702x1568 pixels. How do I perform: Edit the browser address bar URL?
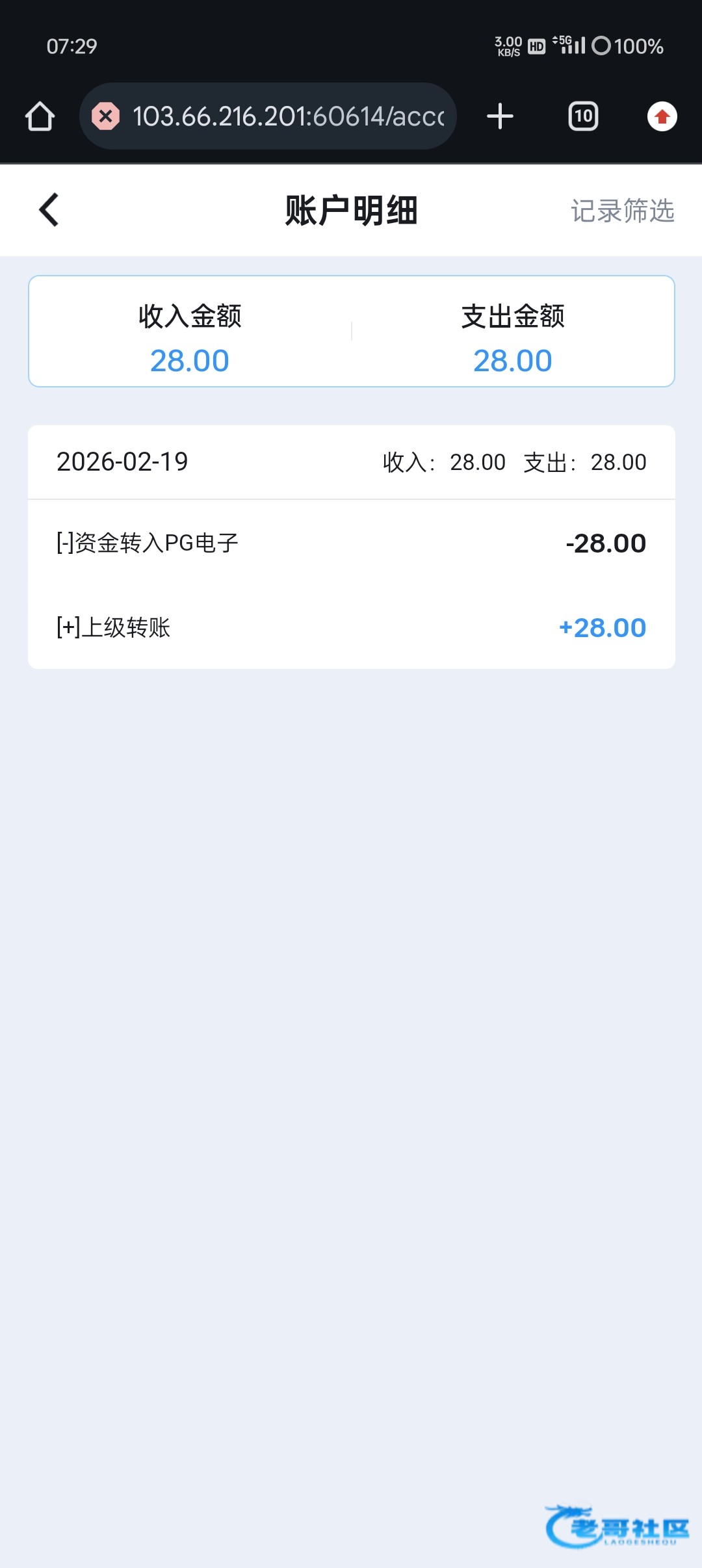288,116
